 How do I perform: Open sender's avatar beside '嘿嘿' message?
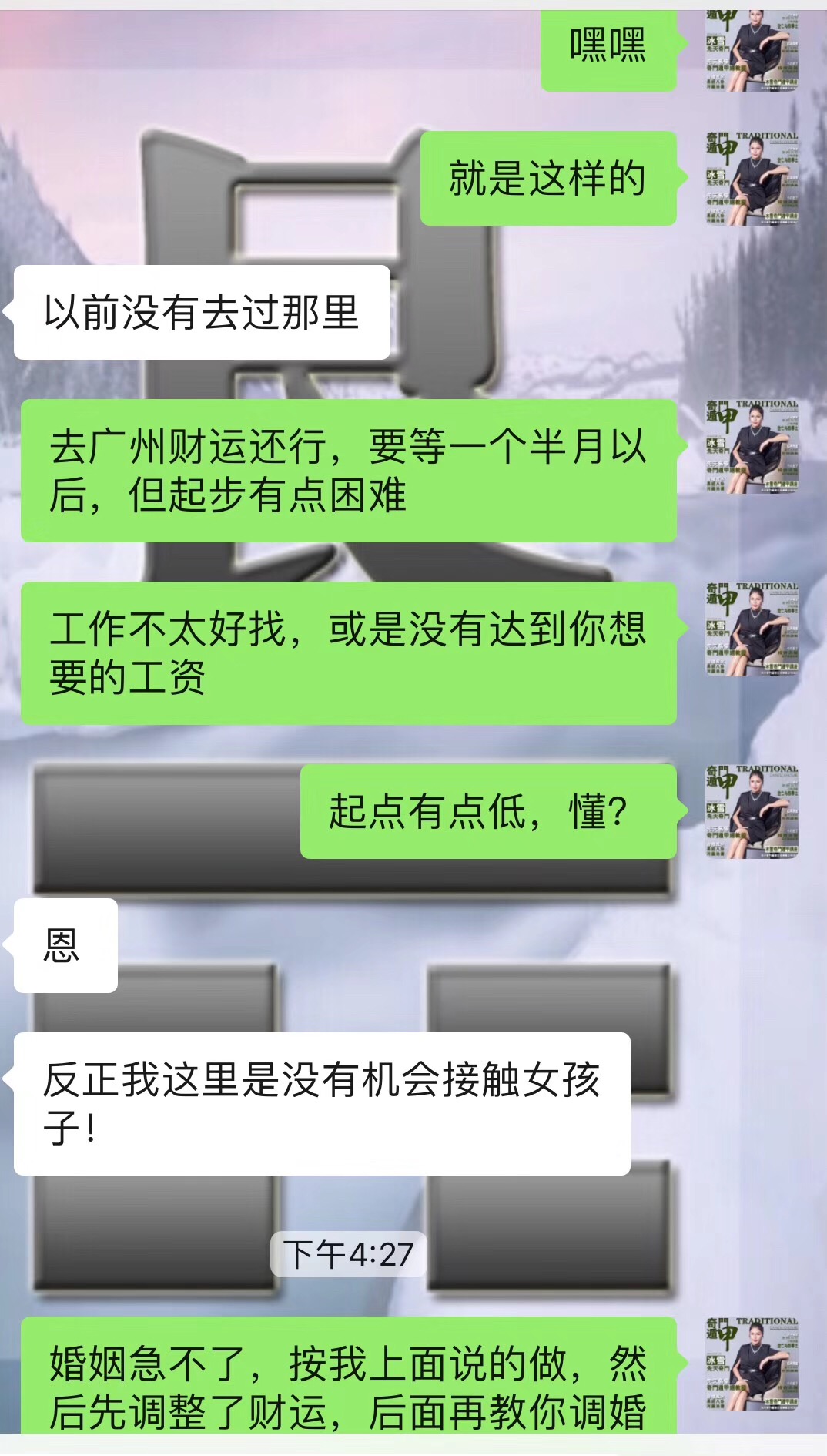[x=752, y=50]
